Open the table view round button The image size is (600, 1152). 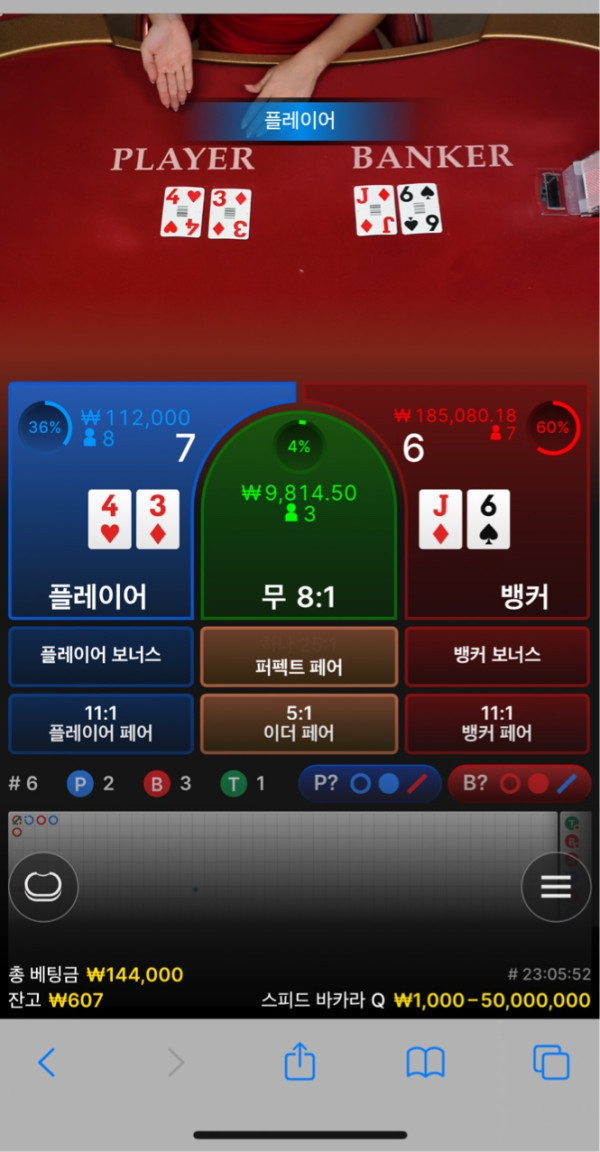pos(43,887)
